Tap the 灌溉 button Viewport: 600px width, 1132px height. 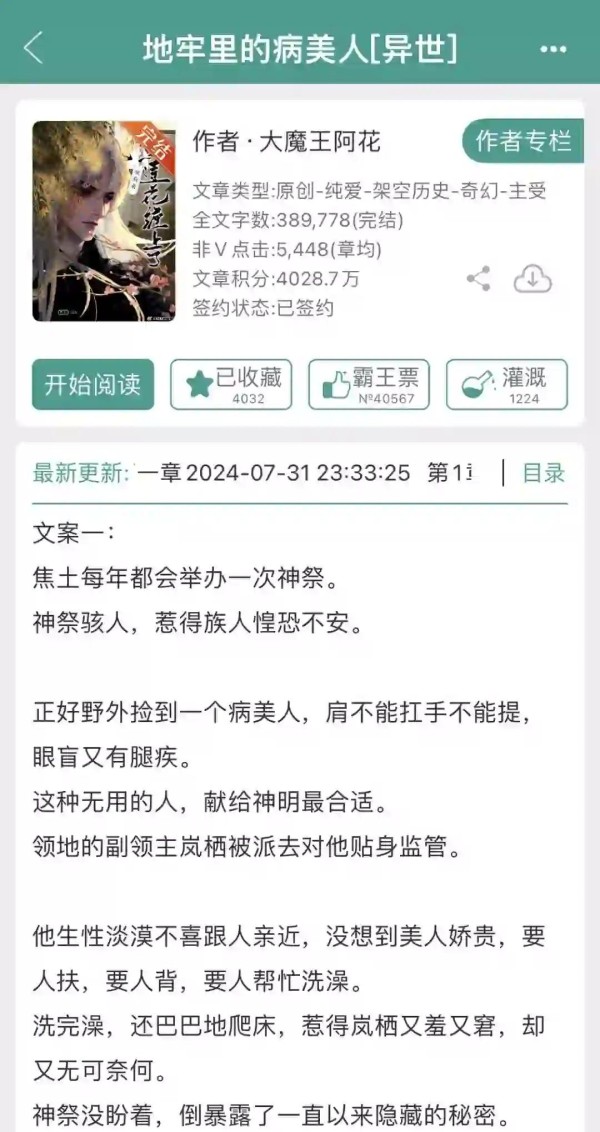pos(507,384)
